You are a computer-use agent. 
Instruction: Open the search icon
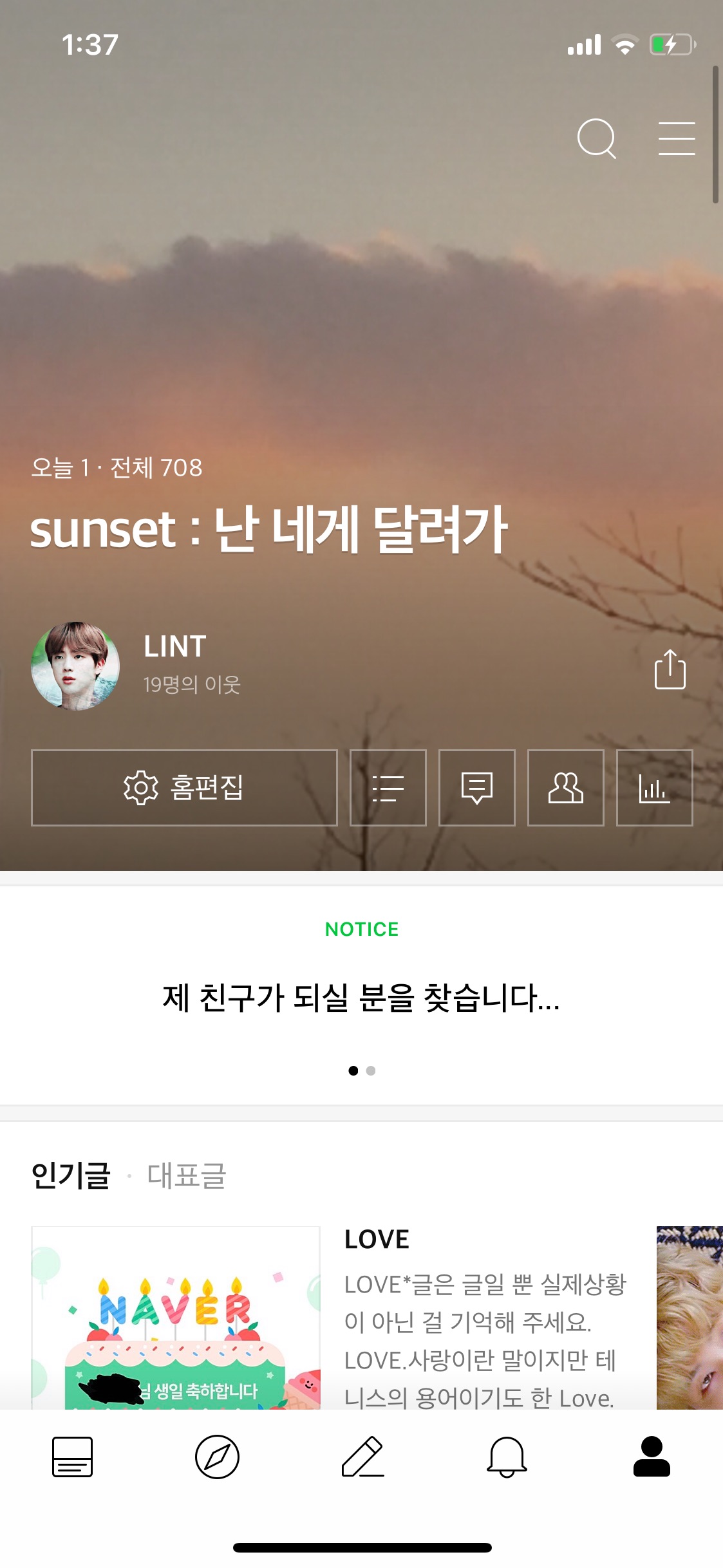[x=596, y=138]
